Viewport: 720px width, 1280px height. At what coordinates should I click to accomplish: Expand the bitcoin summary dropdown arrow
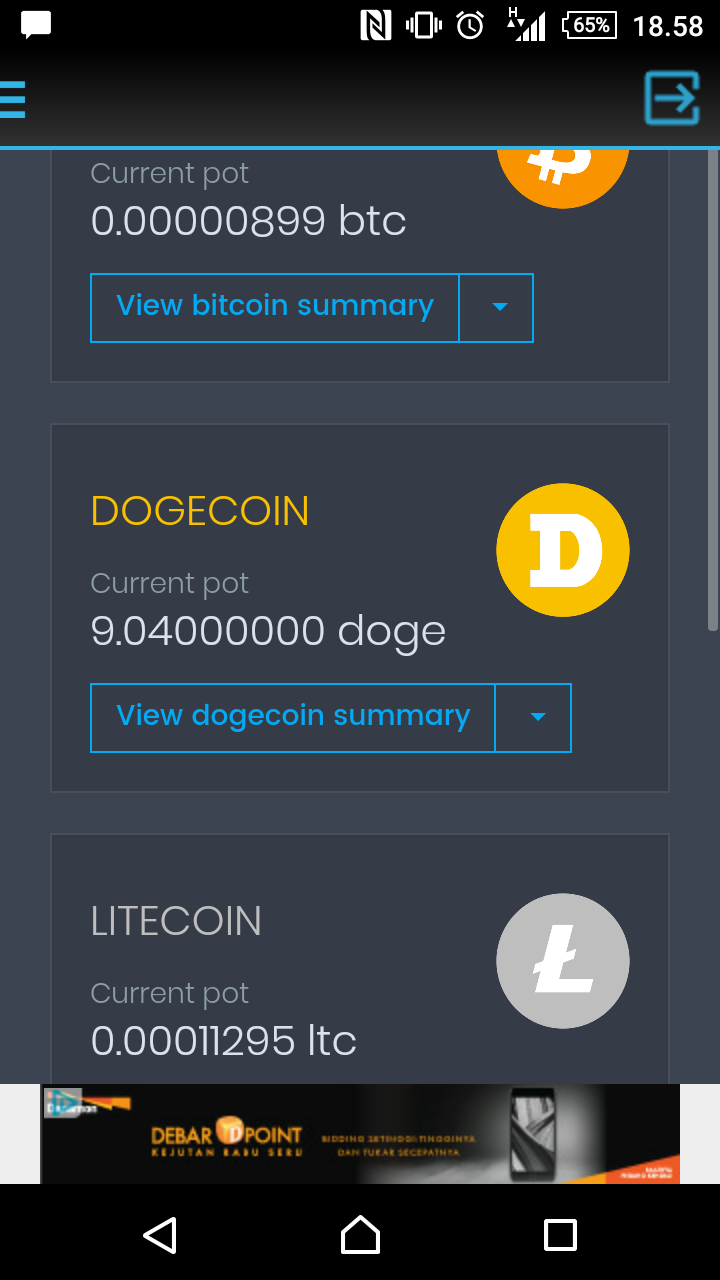pyautogui.click(x=497, y=308)
